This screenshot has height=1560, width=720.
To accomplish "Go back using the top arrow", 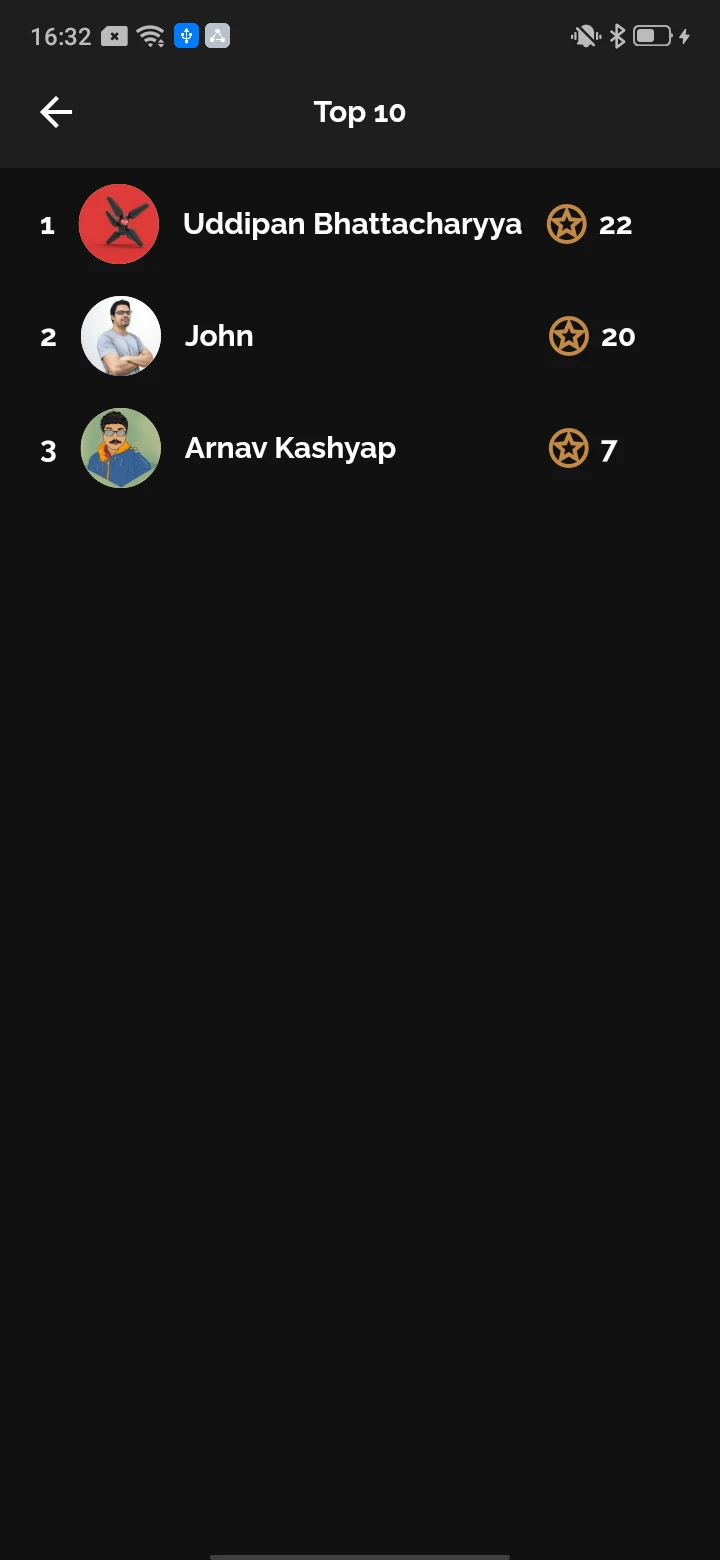I will (x=56, y=112).
